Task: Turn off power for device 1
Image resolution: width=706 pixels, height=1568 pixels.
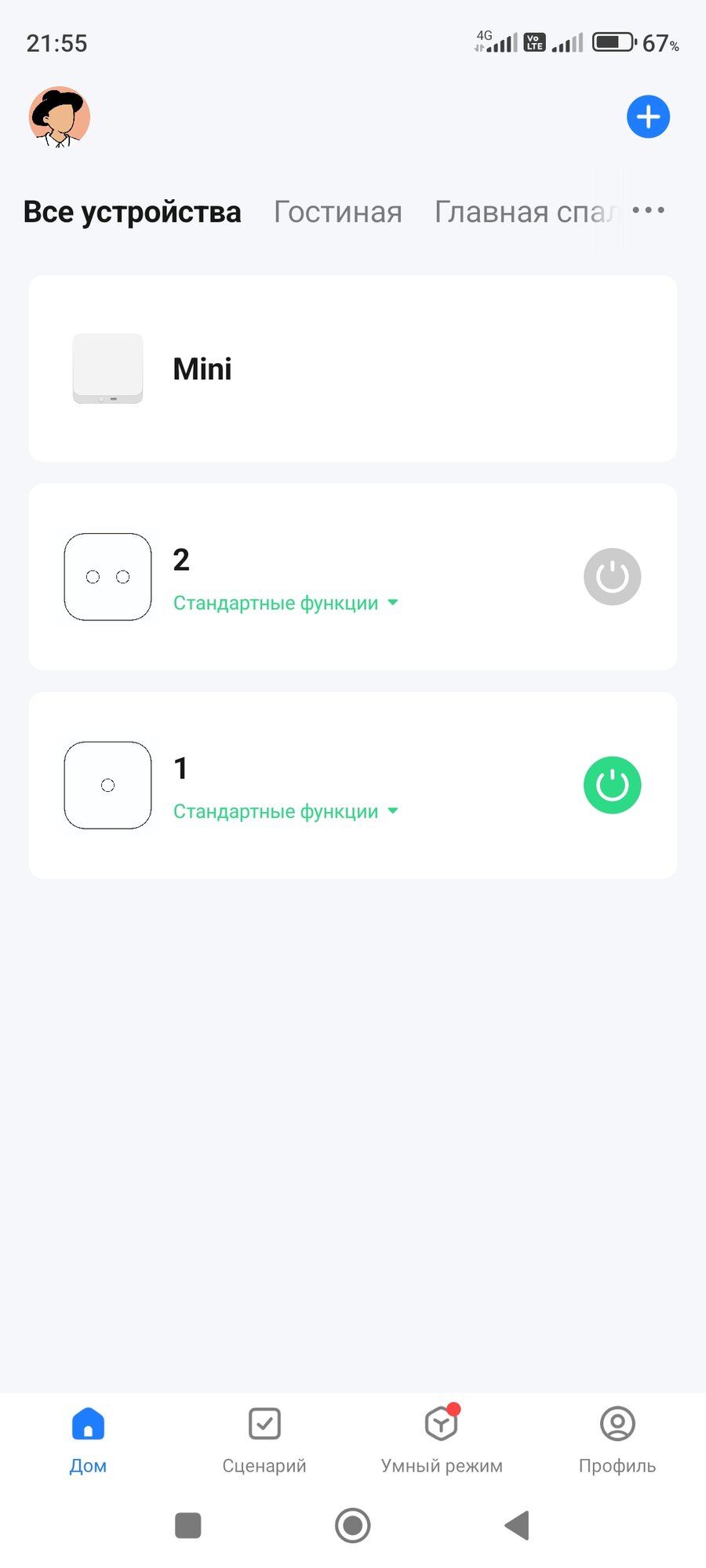Action: pyautogui.click(x=612, y=786)
